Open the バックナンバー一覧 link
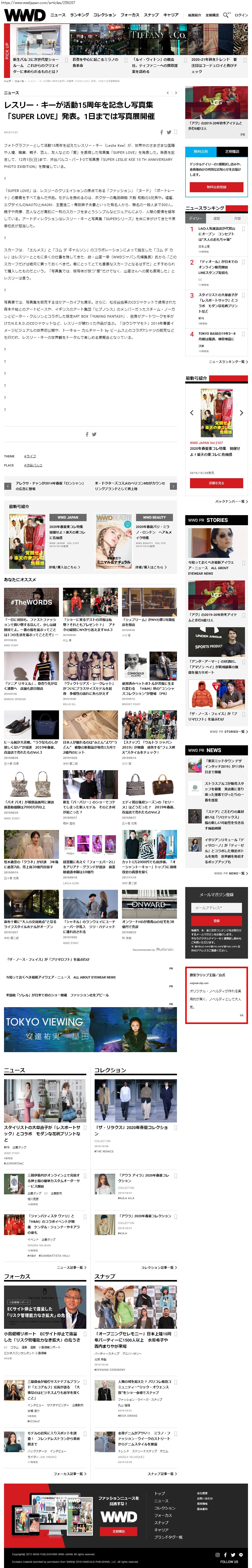 click(231, 501)
